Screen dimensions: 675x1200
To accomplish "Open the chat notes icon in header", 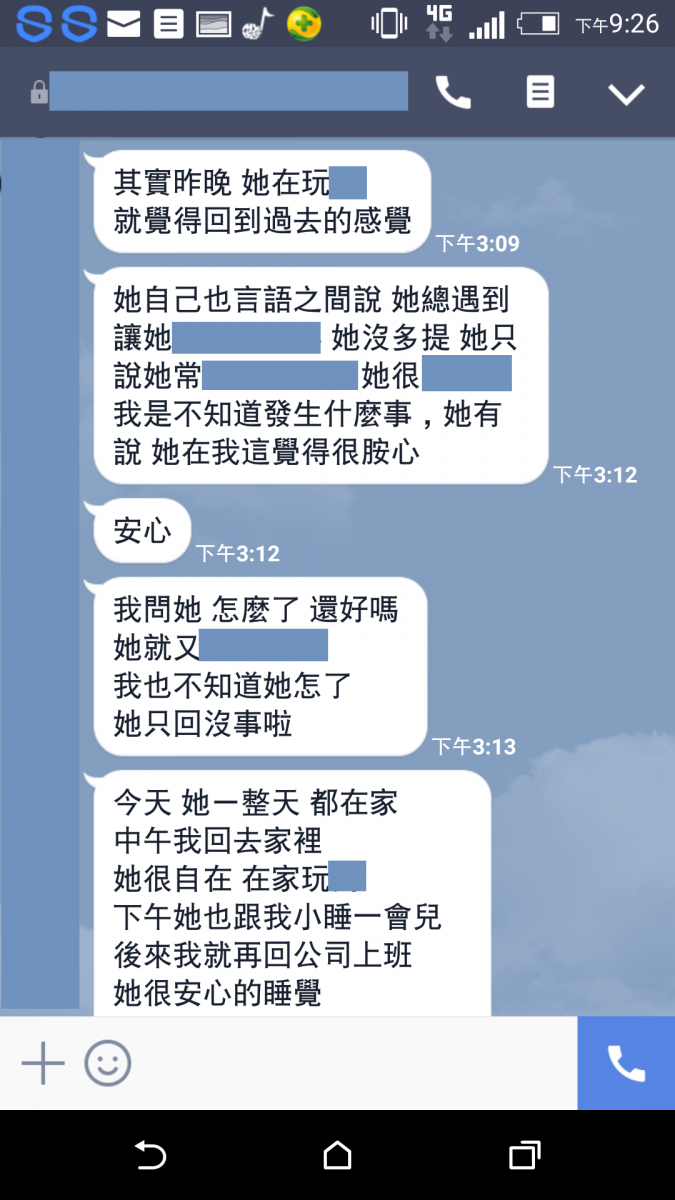I will click(x=540, y=93).
